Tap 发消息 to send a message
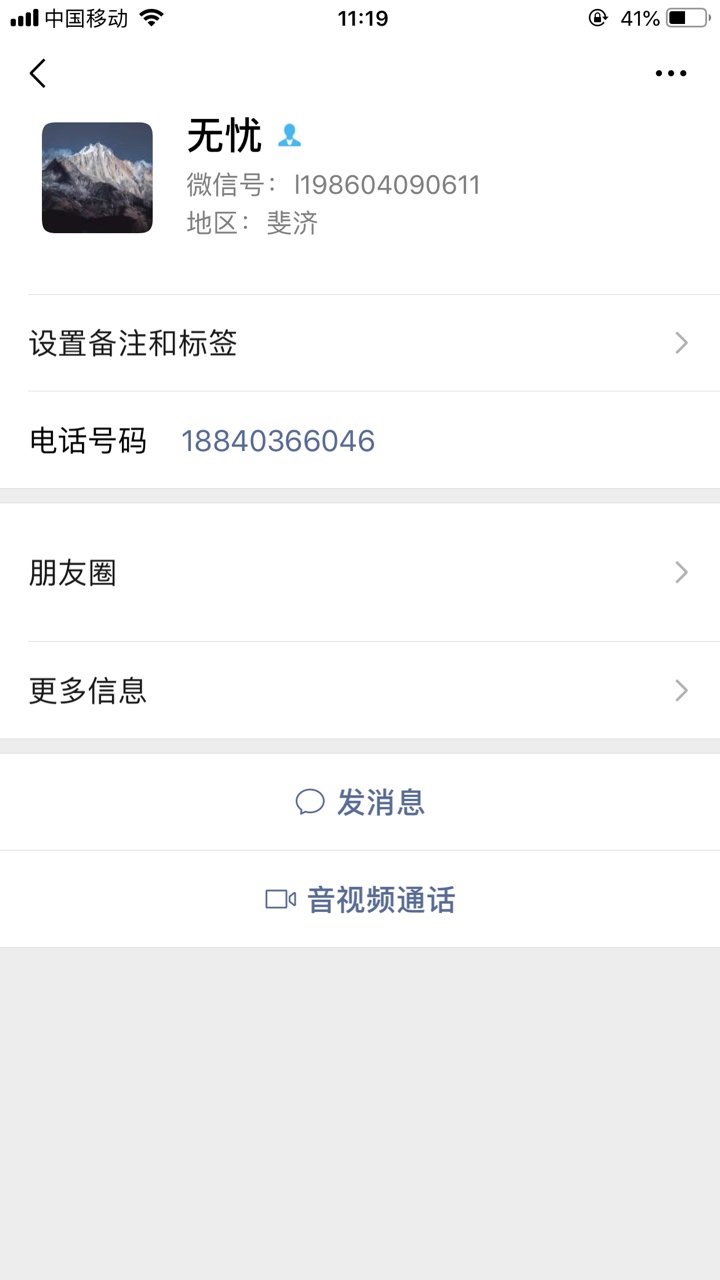Image resolution: width=720 pixels, height=1280 pixels. [x=360, y=802]
